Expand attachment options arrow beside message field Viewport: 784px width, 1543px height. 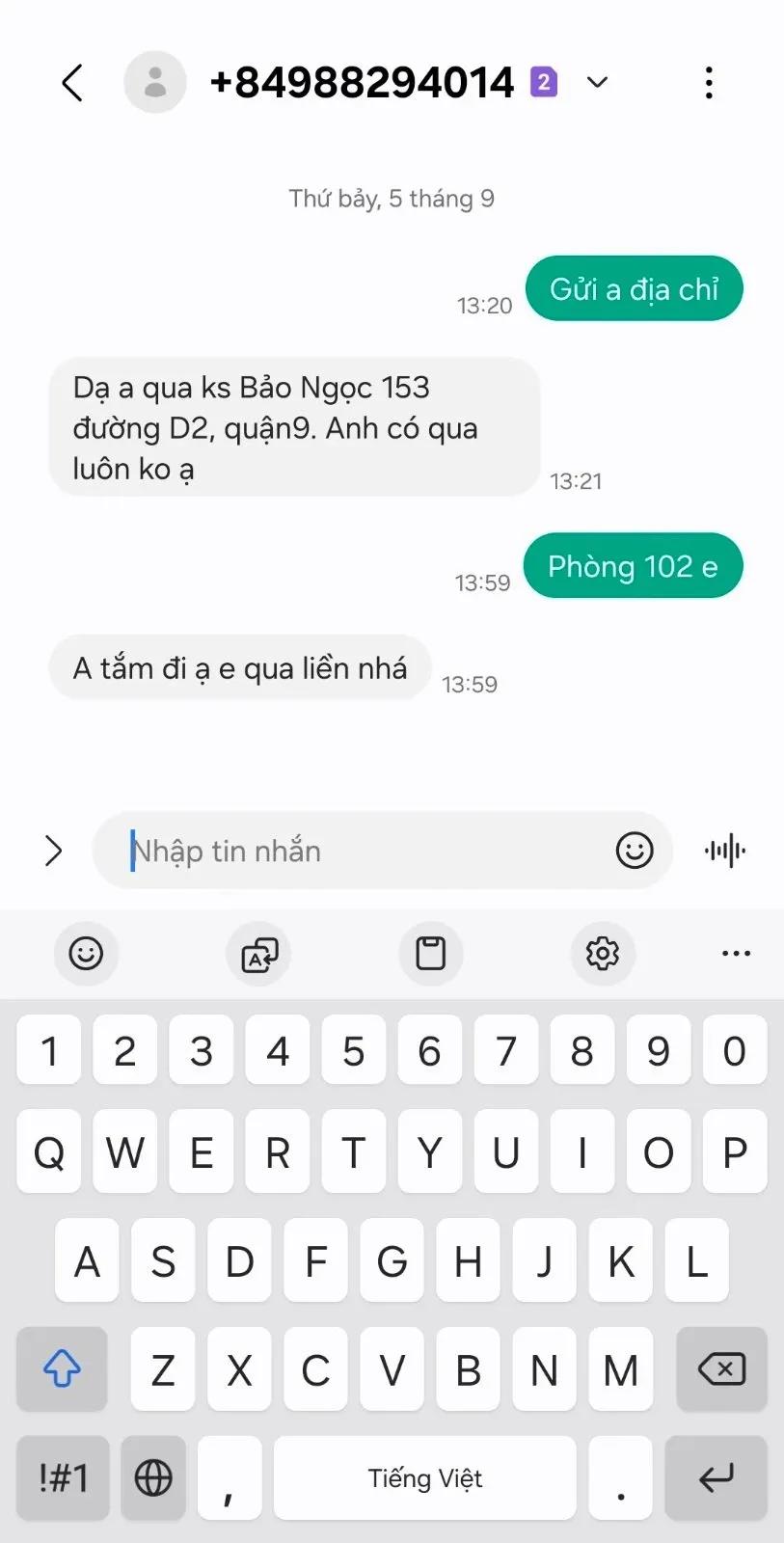[54, 851]
